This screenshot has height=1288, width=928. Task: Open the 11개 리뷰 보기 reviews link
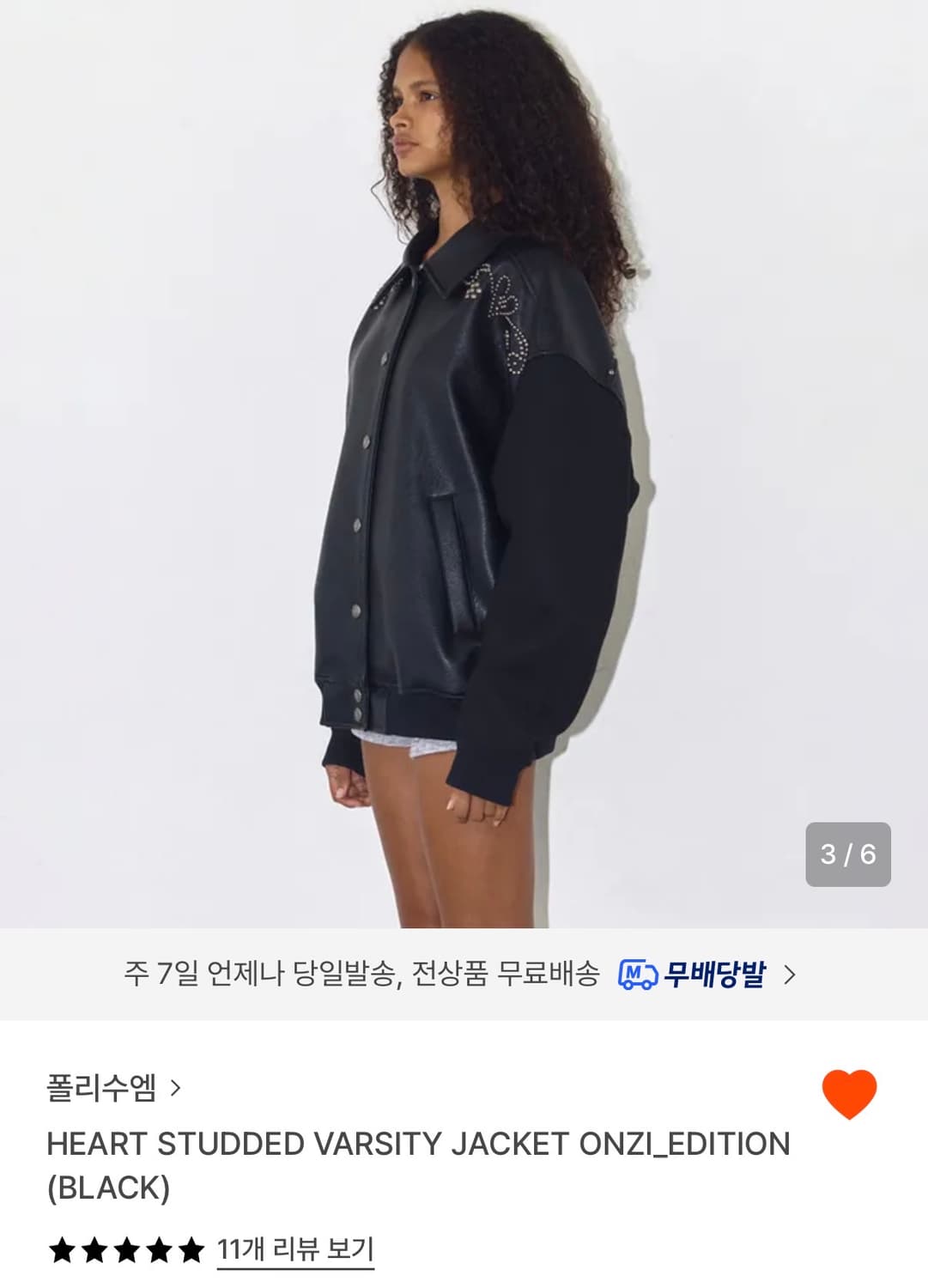pos(296,1251)
